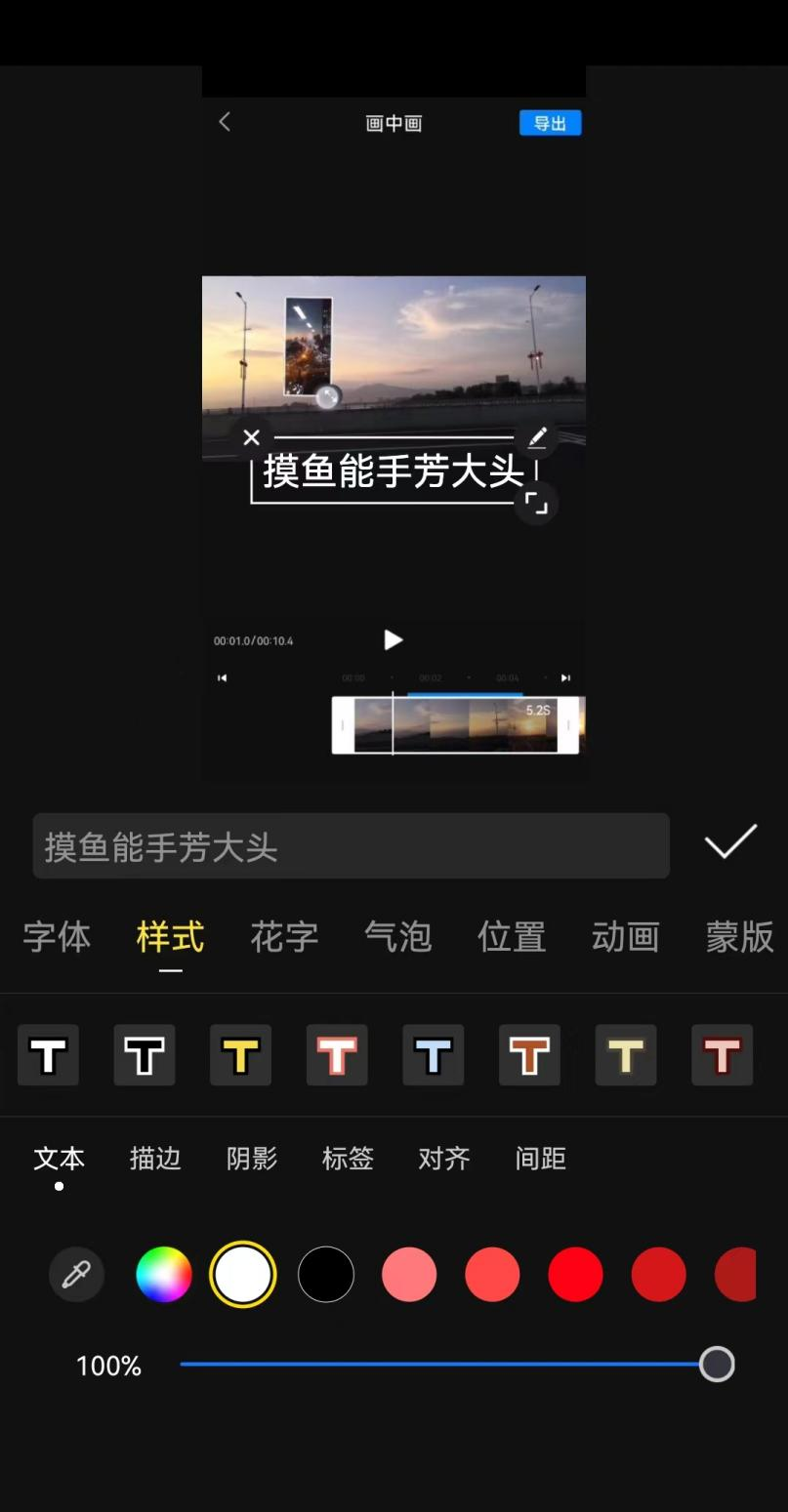Open the 位置 tab
The image size is (788, 1512).
click(512, 937)
